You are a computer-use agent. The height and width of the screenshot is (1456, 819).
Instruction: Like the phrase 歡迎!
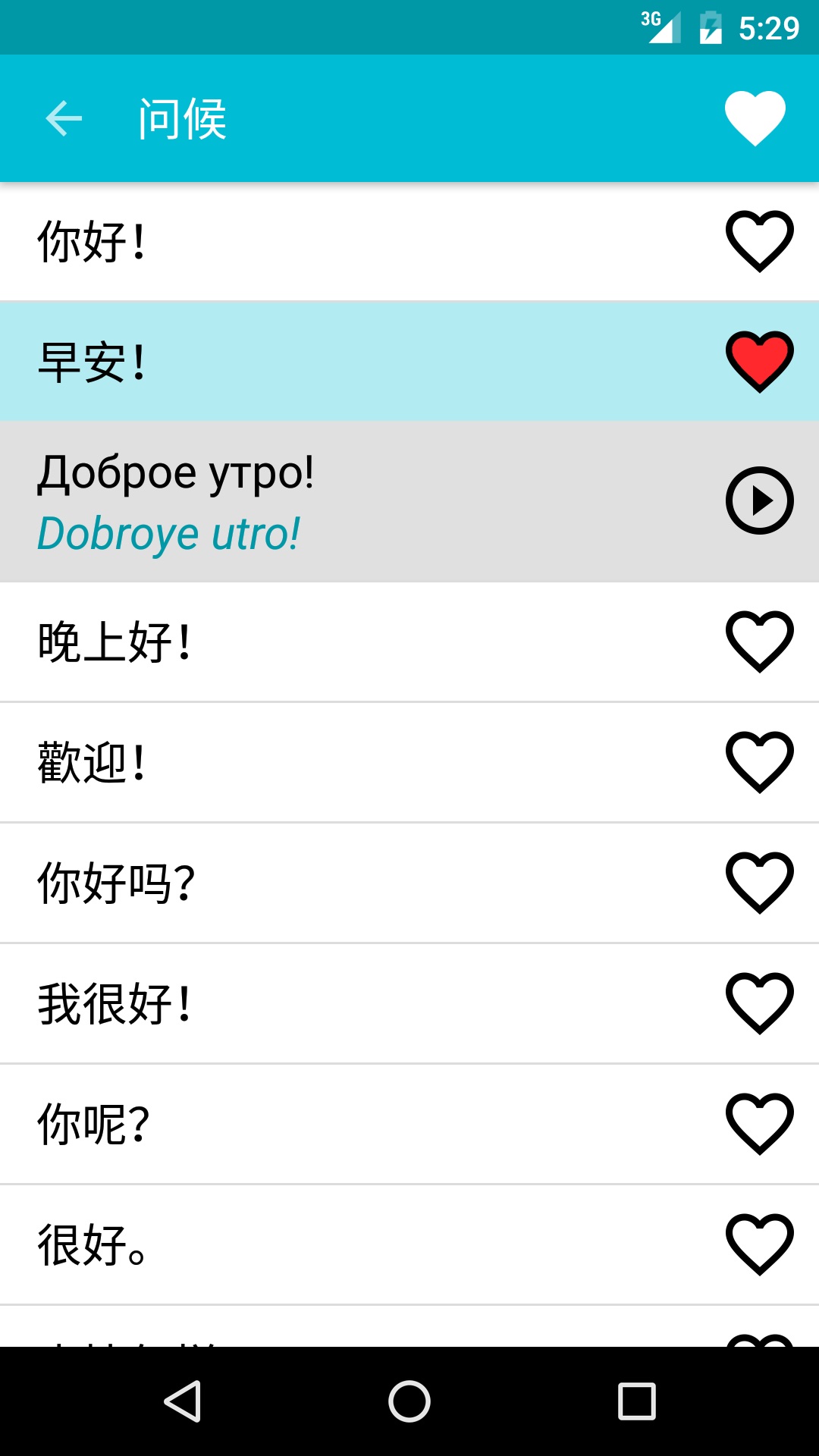tap(759, 762)
